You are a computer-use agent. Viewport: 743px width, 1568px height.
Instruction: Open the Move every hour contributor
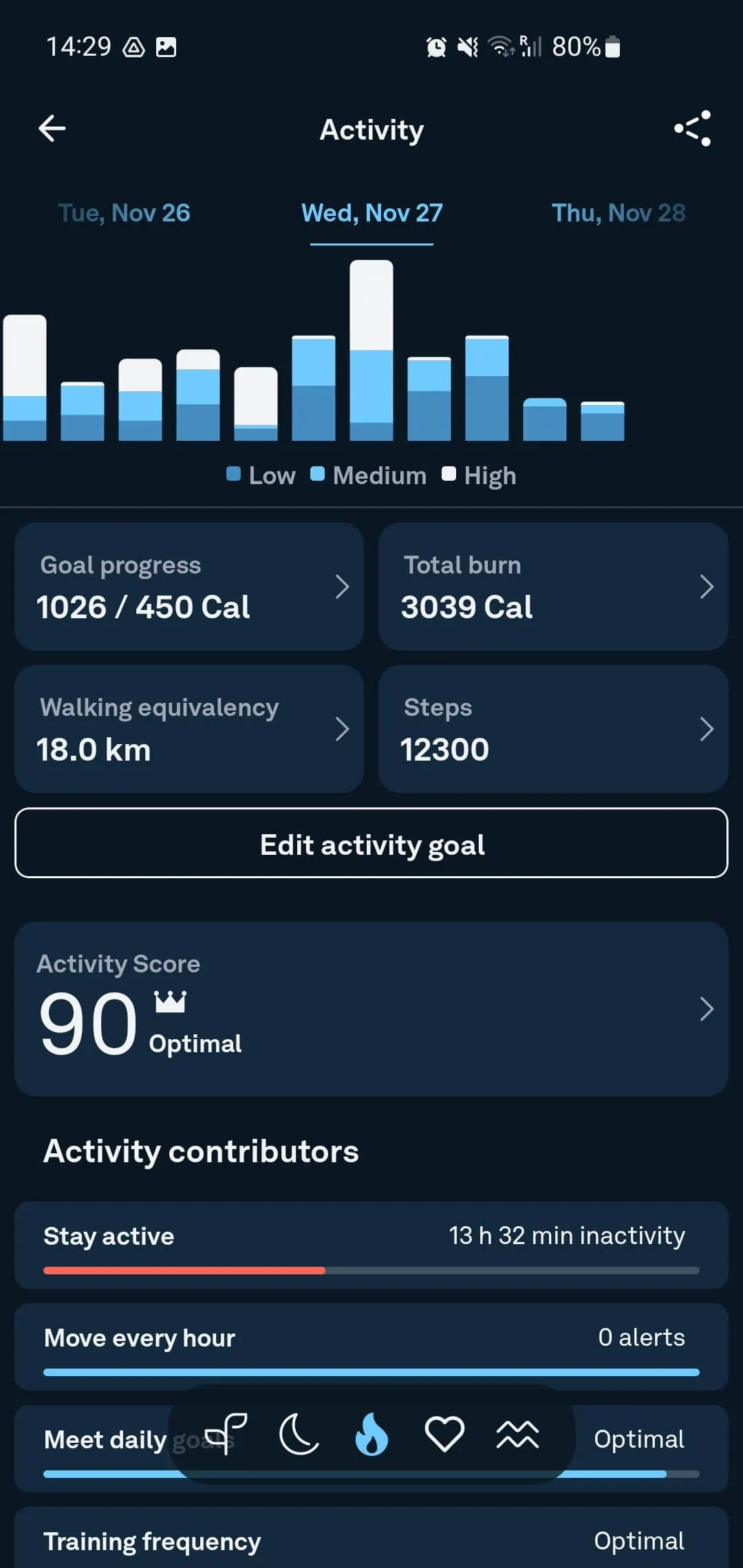371,1347
